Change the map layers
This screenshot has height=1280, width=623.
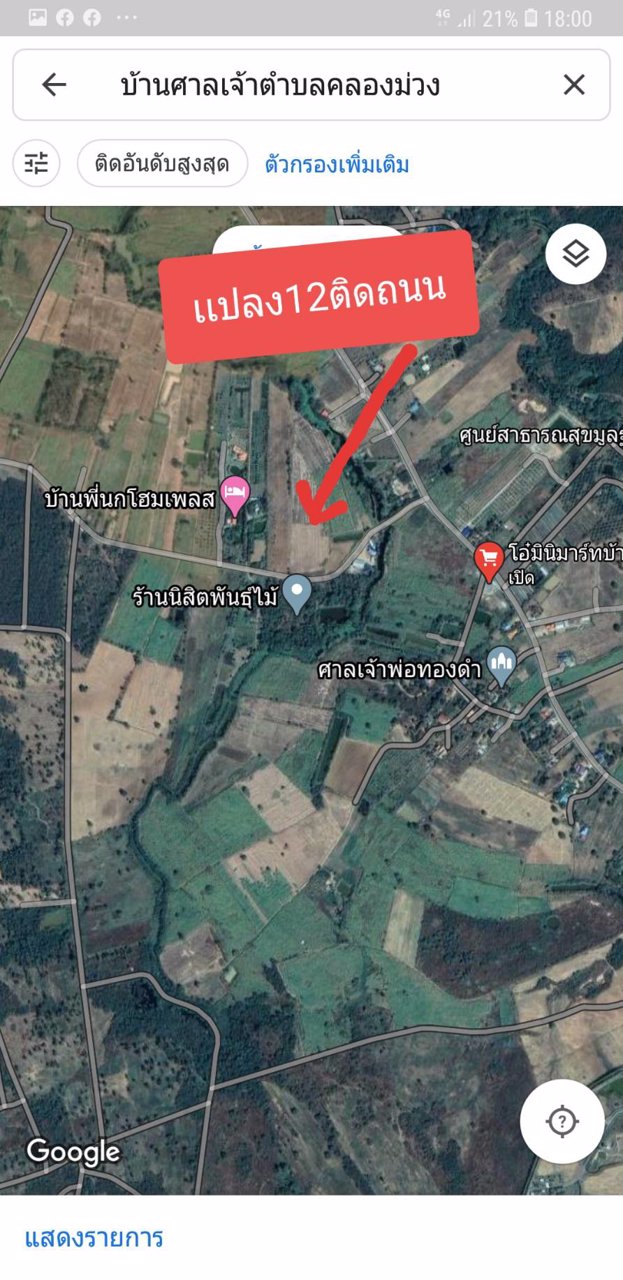pyautogui.click(x=576, y=254)
